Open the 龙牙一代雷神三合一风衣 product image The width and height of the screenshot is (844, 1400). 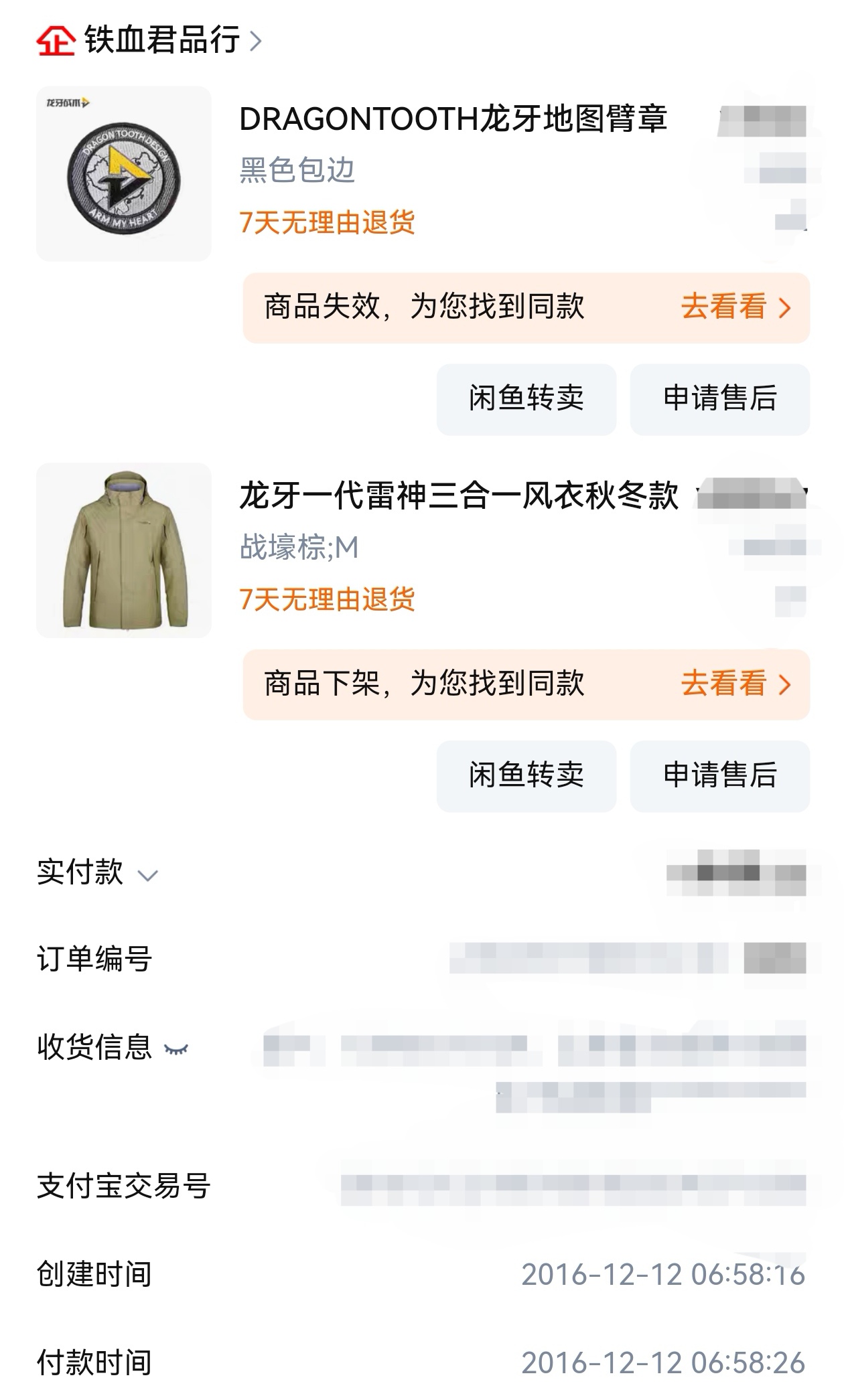click(x=124, y=550)
